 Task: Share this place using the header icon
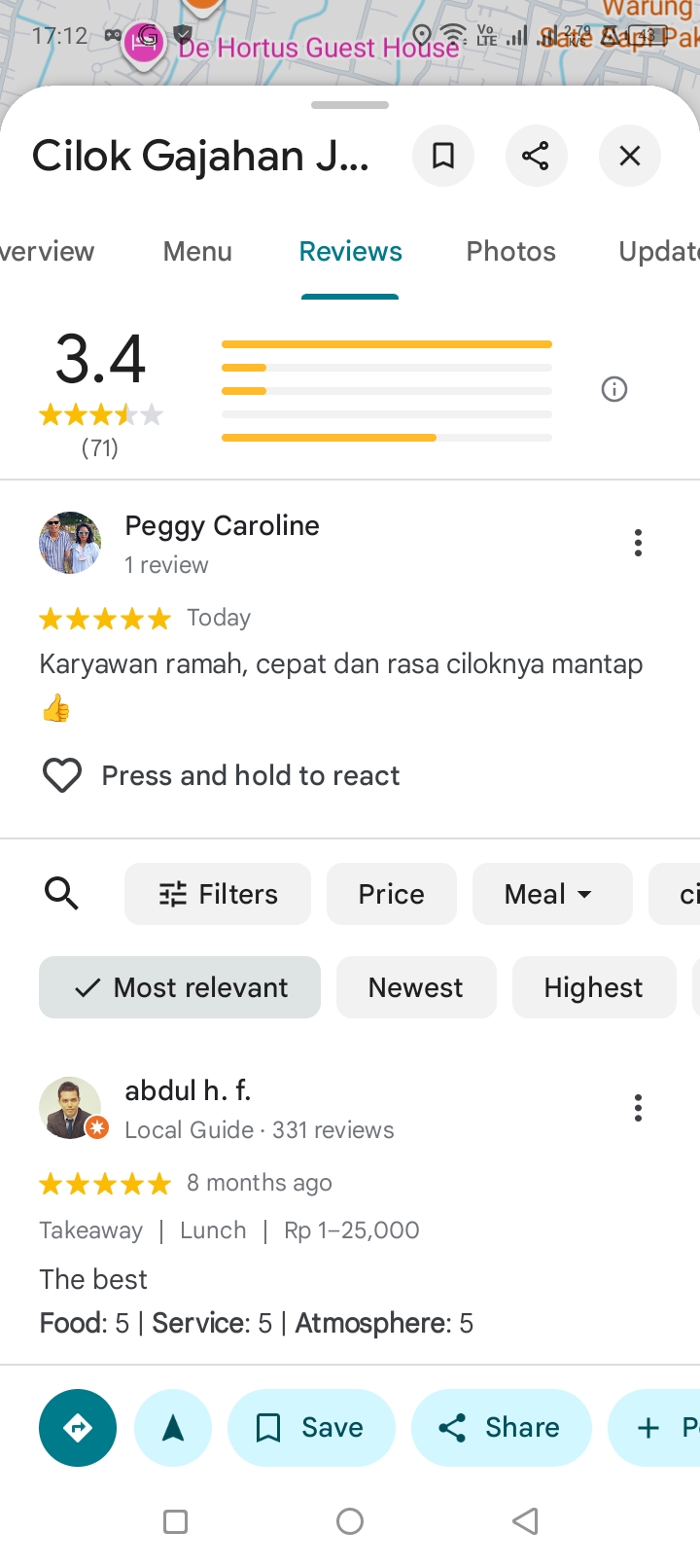[x=536, y=156]
